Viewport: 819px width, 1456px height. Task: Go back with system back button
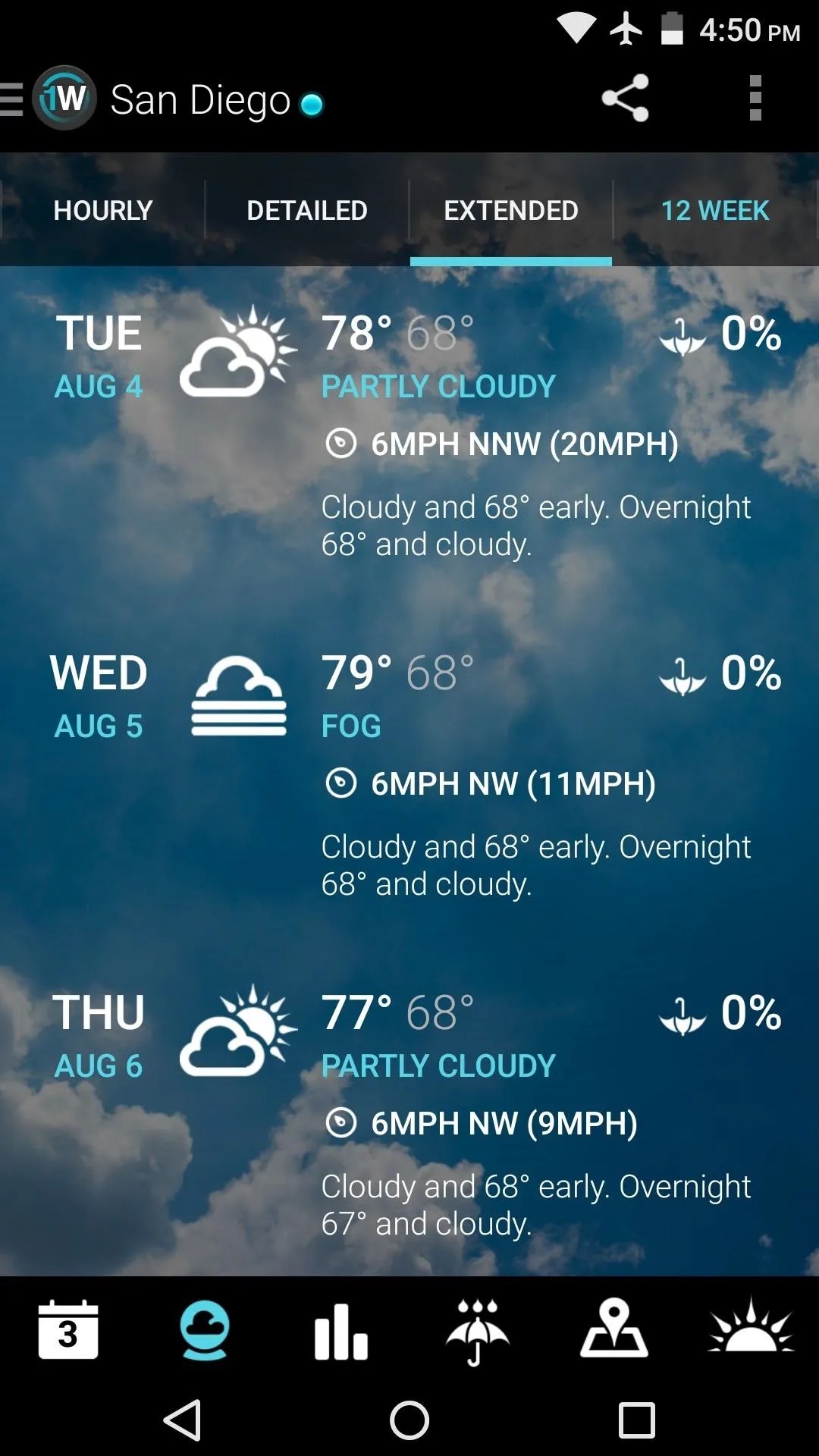(183, 1420)
